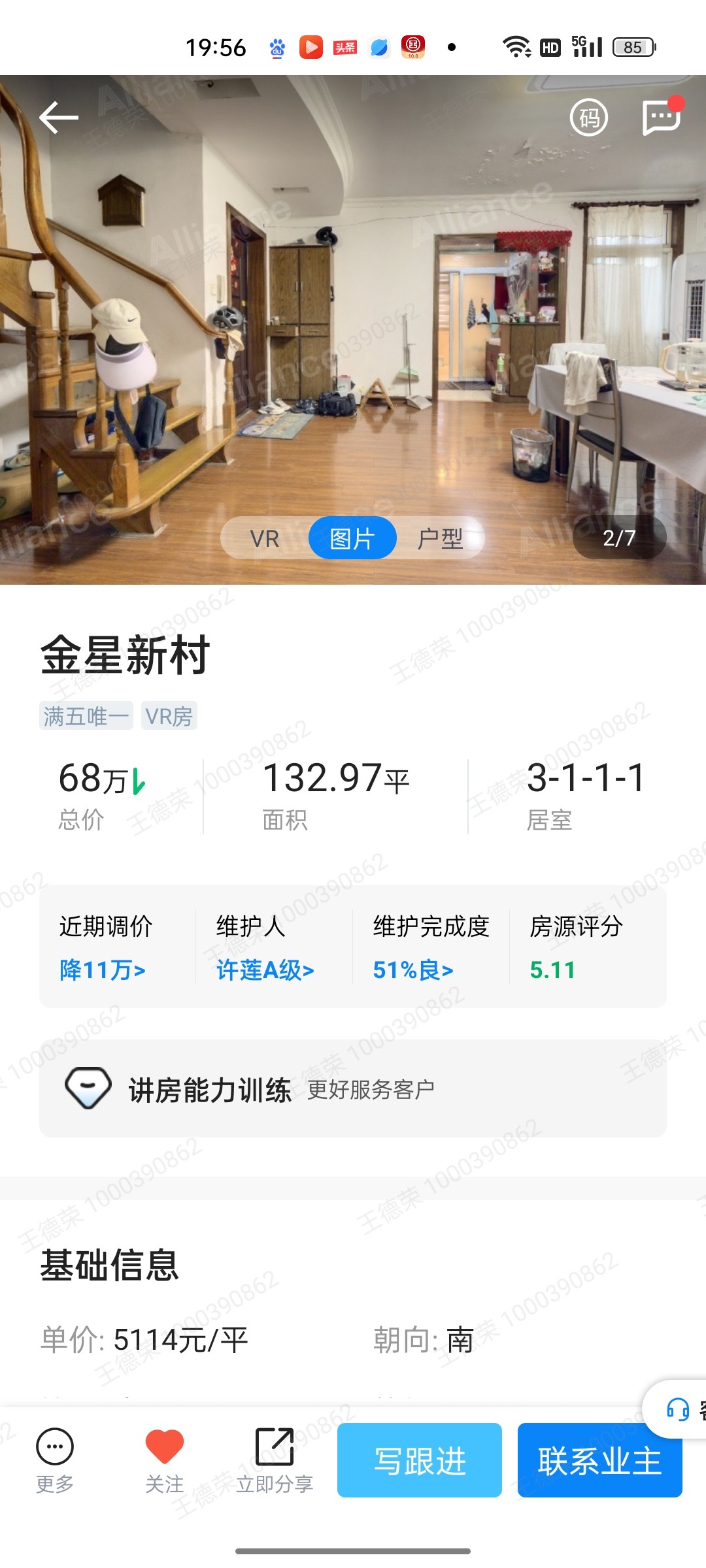
Task: Open the living room photo fullscreen
Action: pyautogui.click(x=353, y=327)
